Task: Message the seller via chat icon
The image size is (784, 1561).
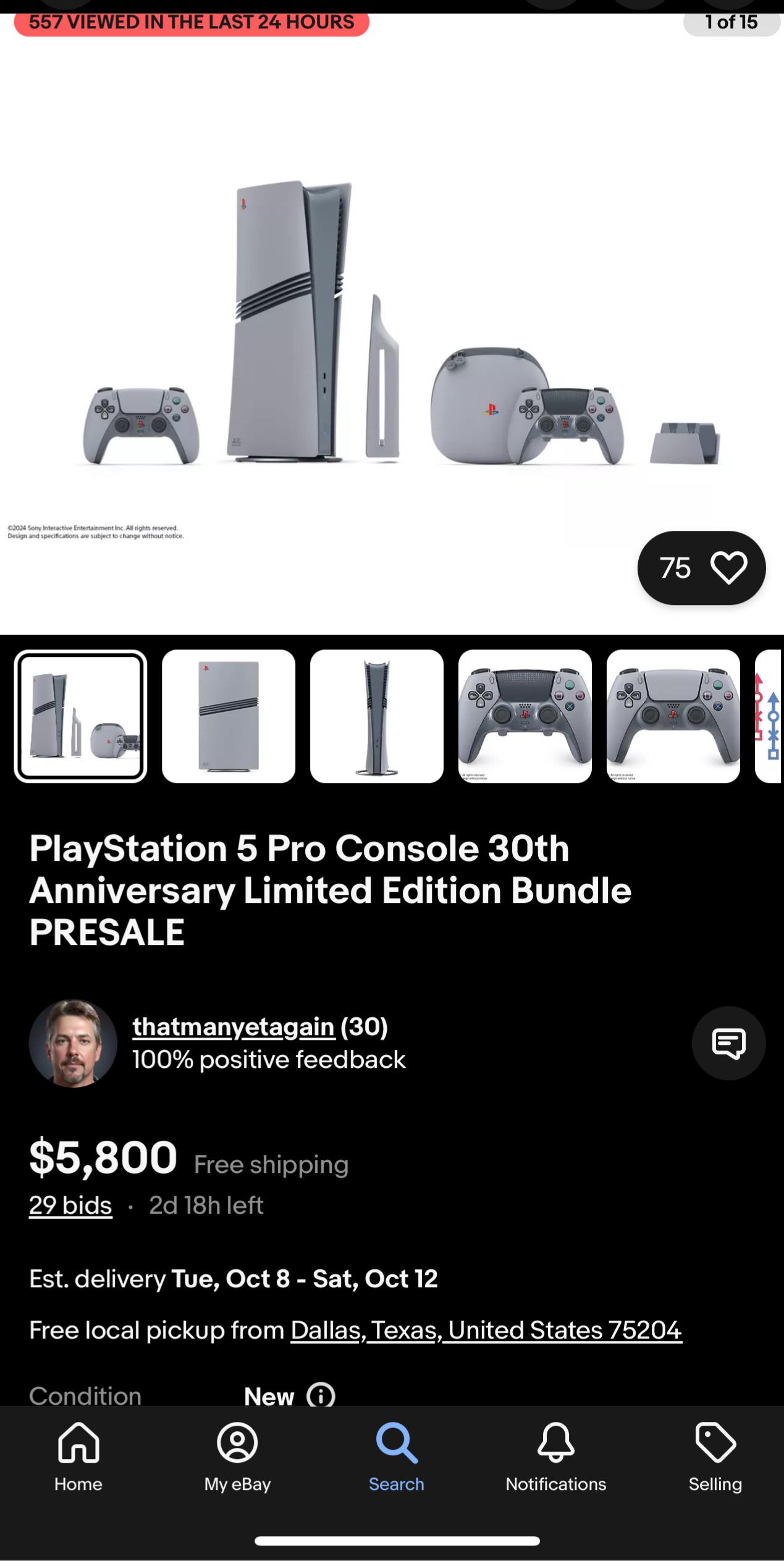Action: (728, 1043)
